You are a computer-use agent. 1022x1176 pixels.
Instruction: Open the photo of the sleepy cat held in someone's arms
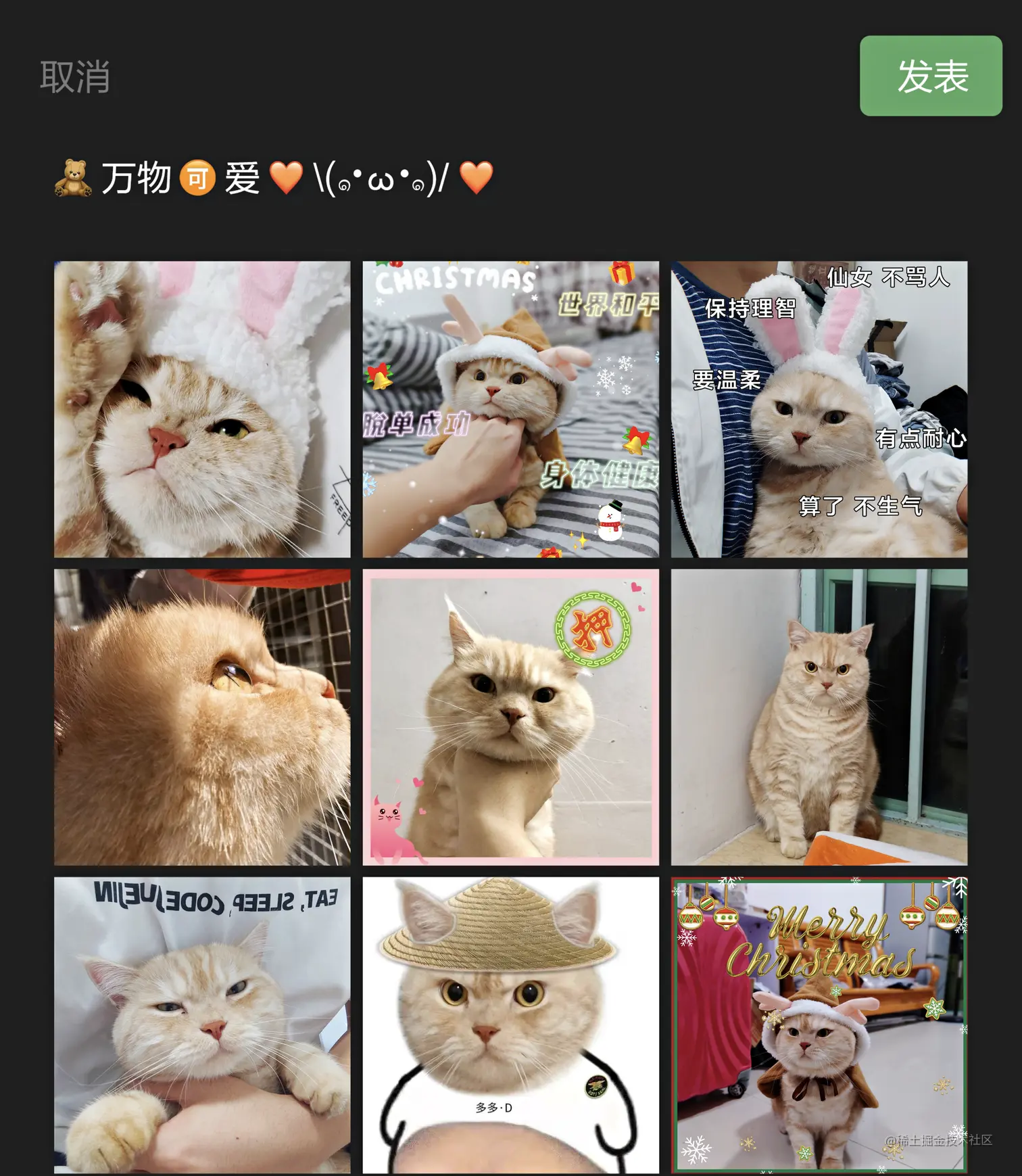point(202,1025)
